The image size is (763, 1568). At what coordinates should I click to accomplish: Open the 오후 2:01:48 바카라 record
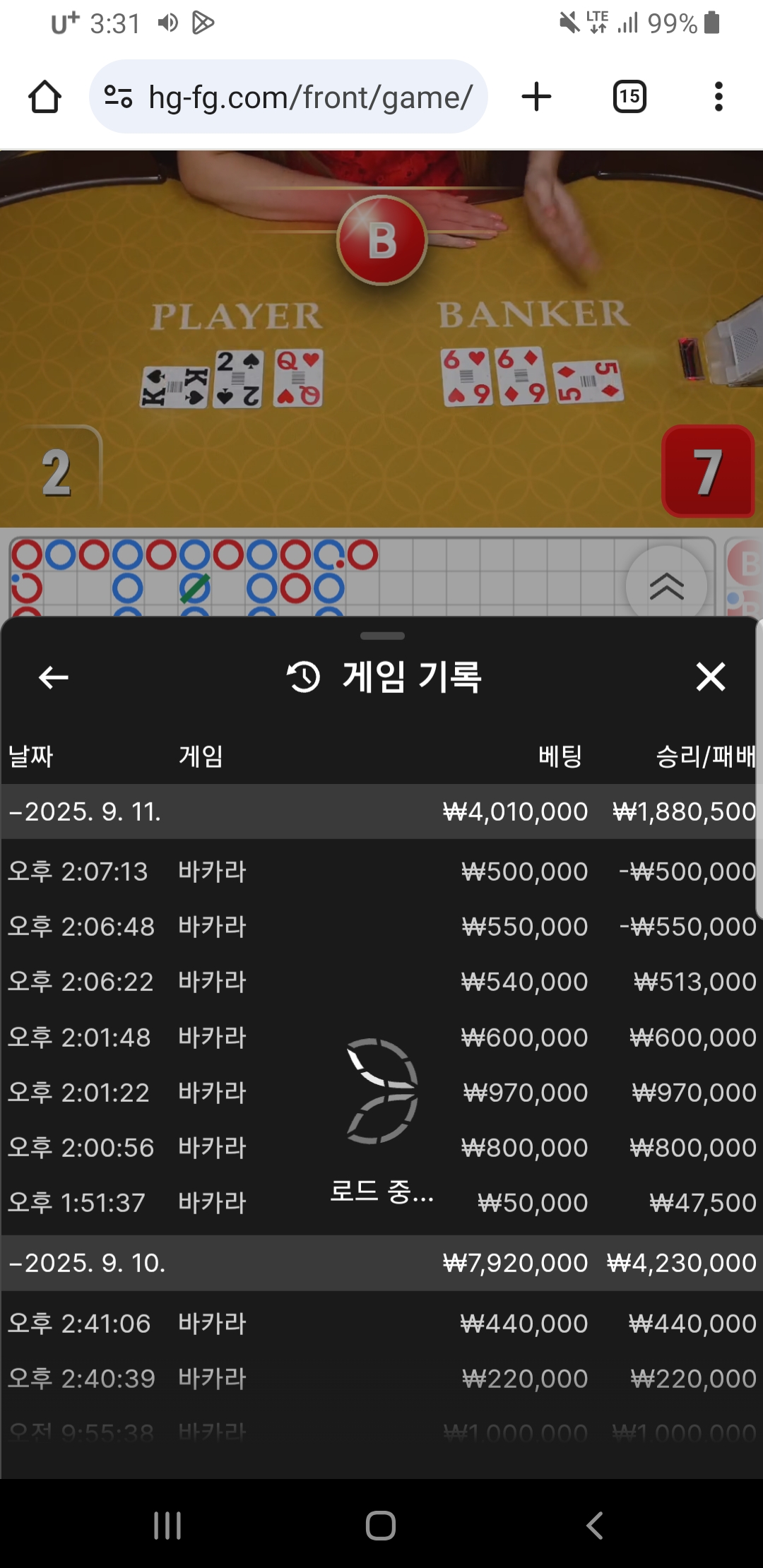(380, 1038)
